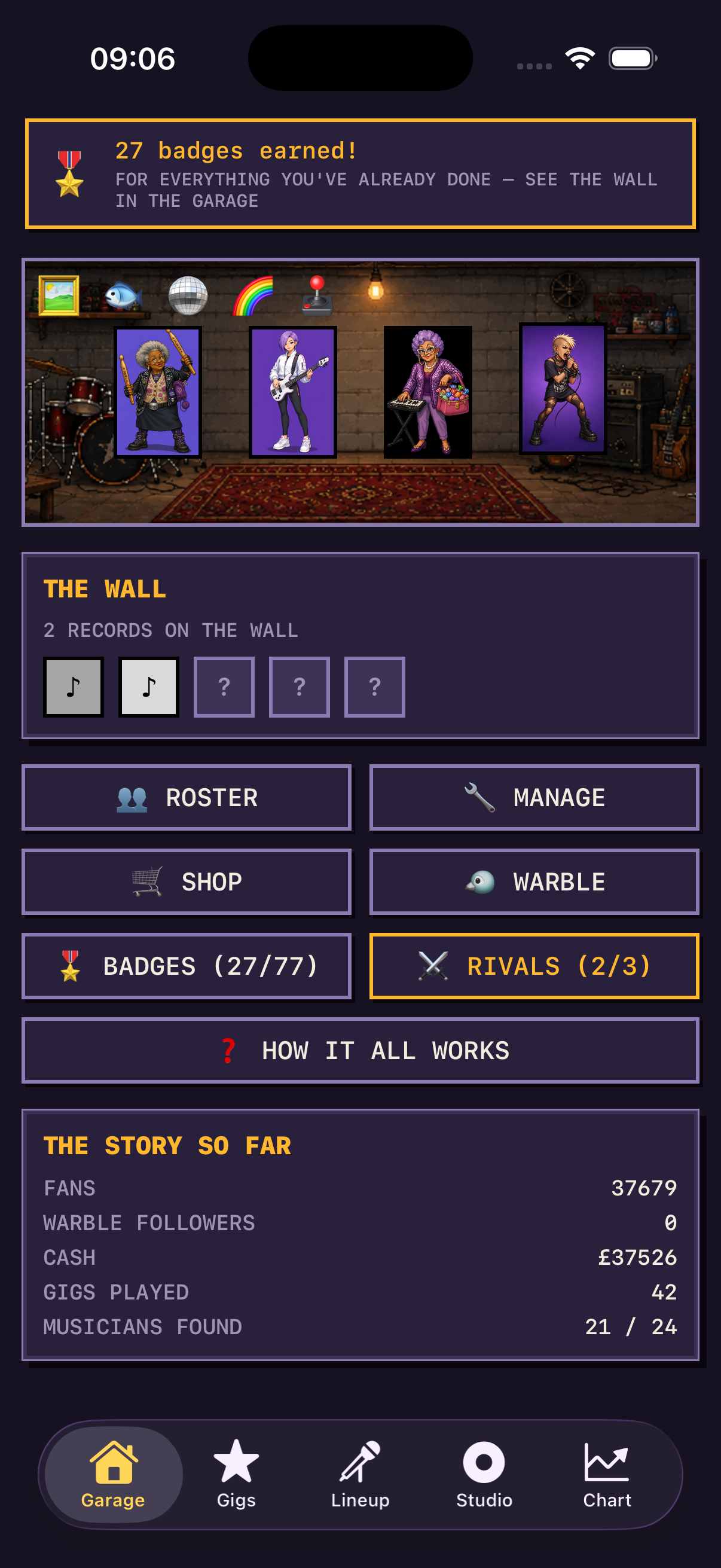Visit the Shop

pyautogui.click(x=187, y=881)
